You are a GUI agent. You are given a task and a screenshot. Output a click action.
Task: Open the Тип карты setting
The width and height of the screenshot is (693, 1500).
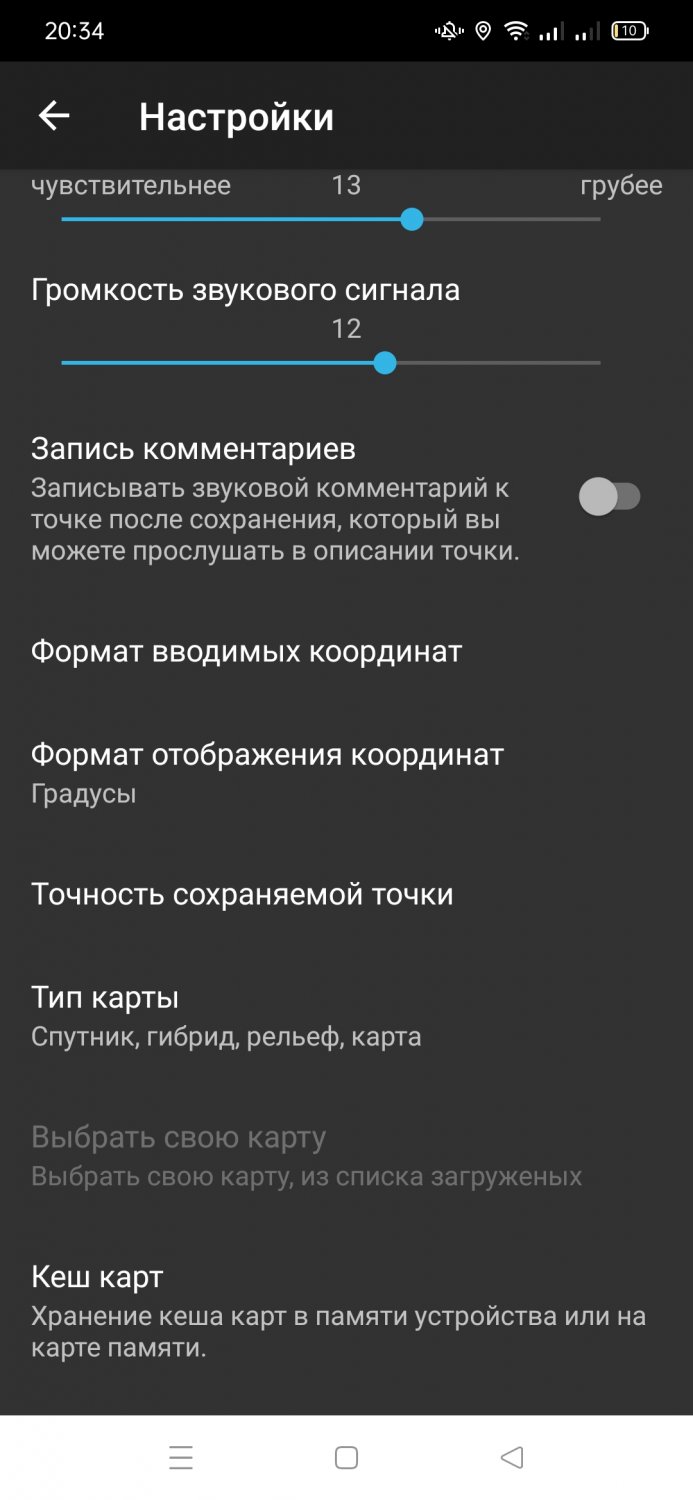pos(226,1015)
